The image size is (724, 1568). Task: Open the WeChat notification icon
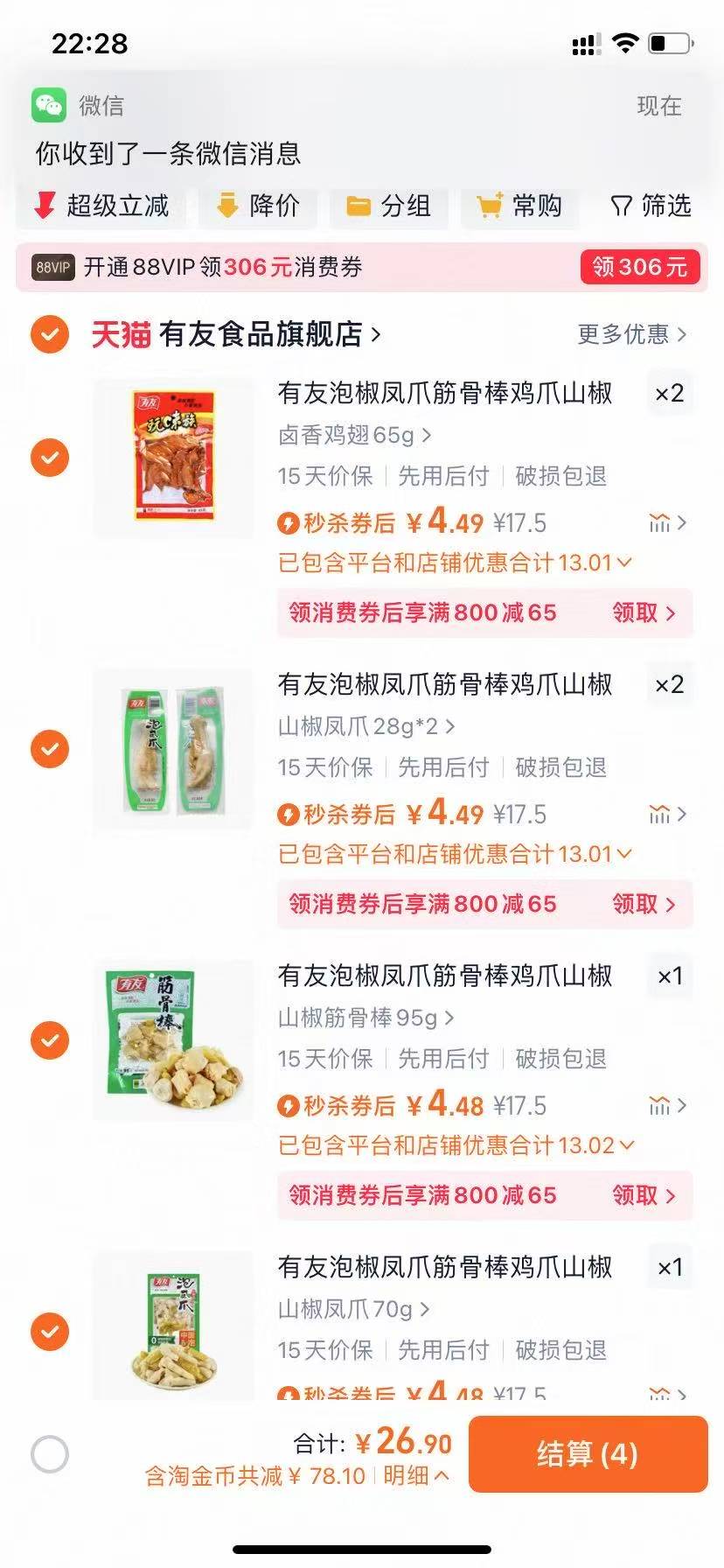pos(50,105)
